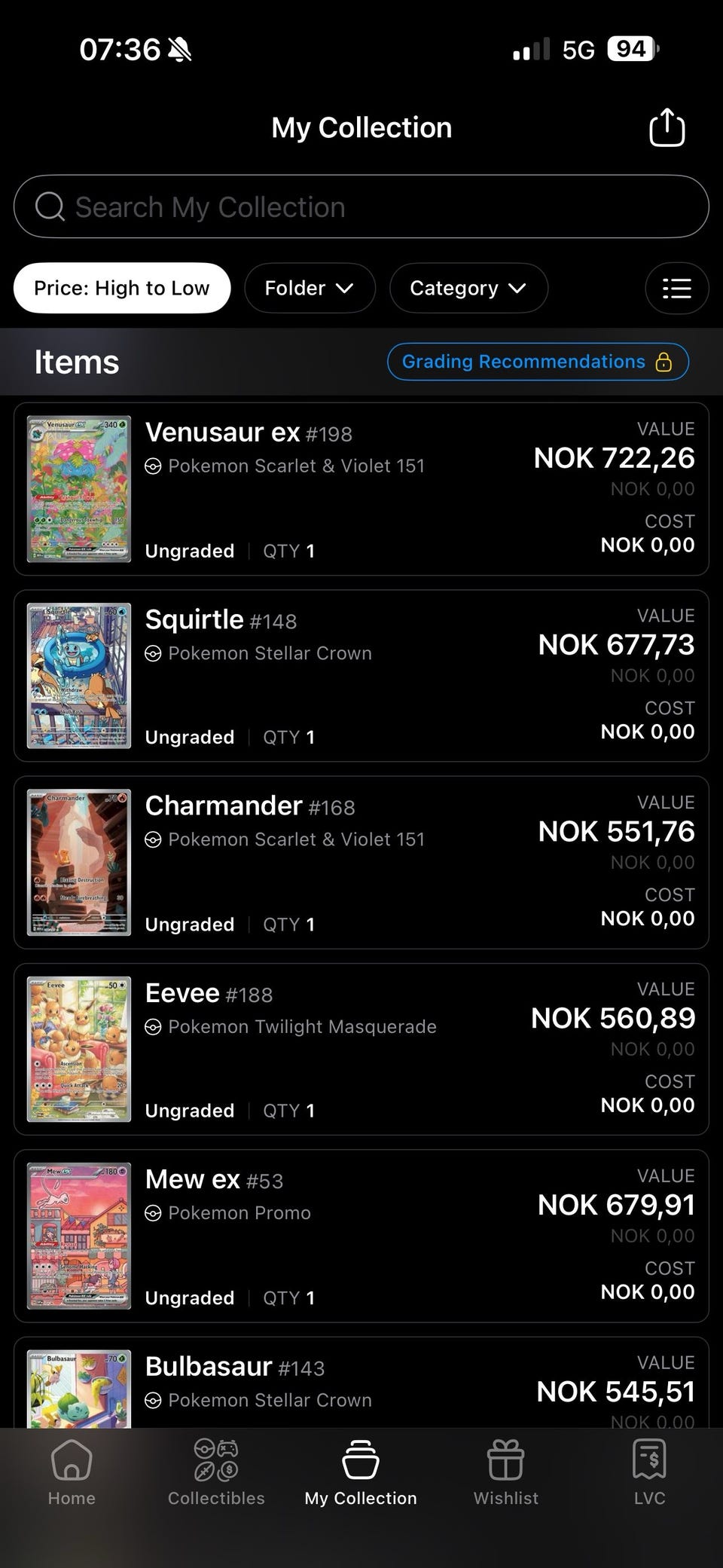The width and height of the screenshot is (723, 1568).
Task: Open the Squirtle #148 card
Action: click(361, 676)
